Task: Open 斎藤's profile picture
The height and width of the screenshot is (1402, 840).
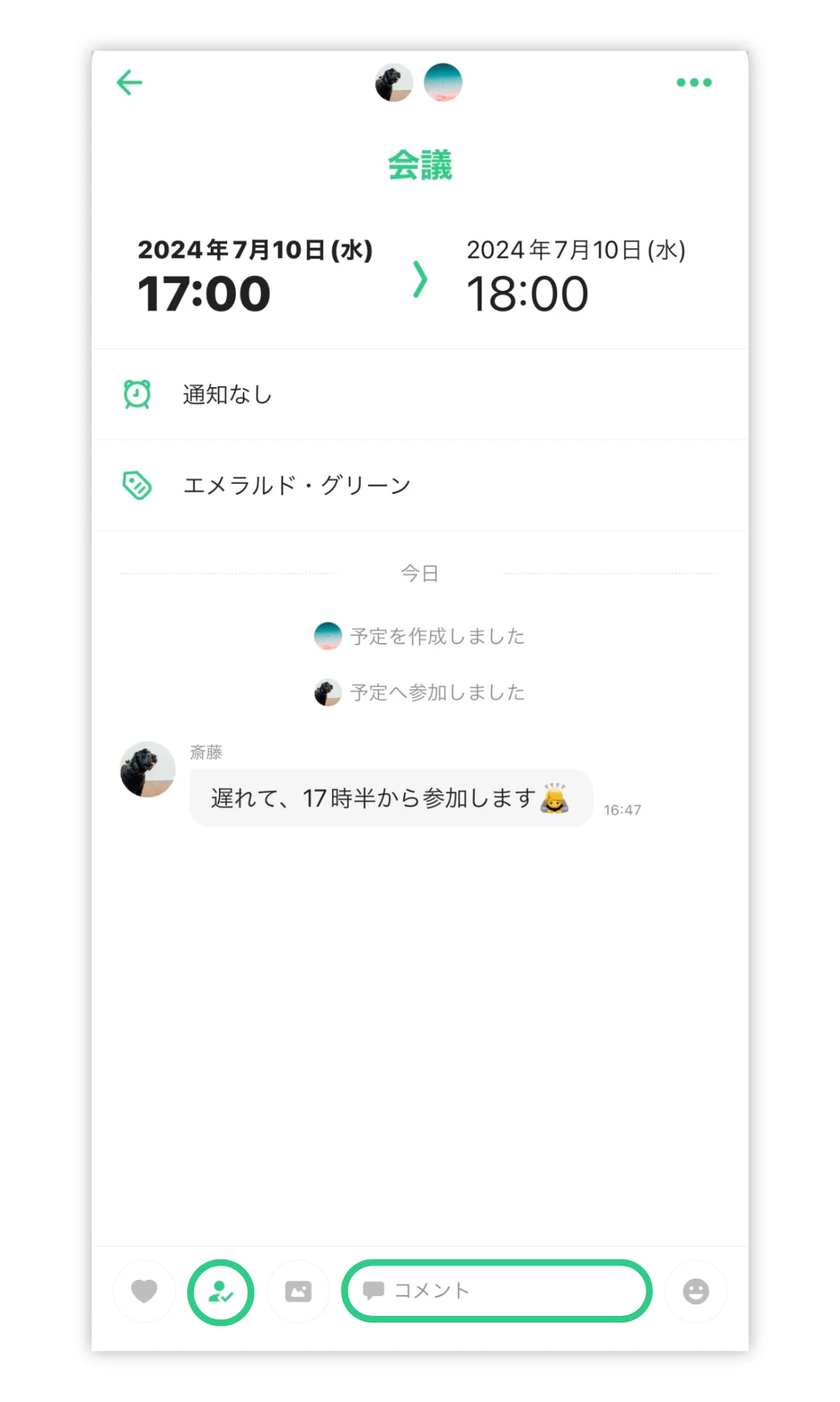Action: click(x=148, y=769)
